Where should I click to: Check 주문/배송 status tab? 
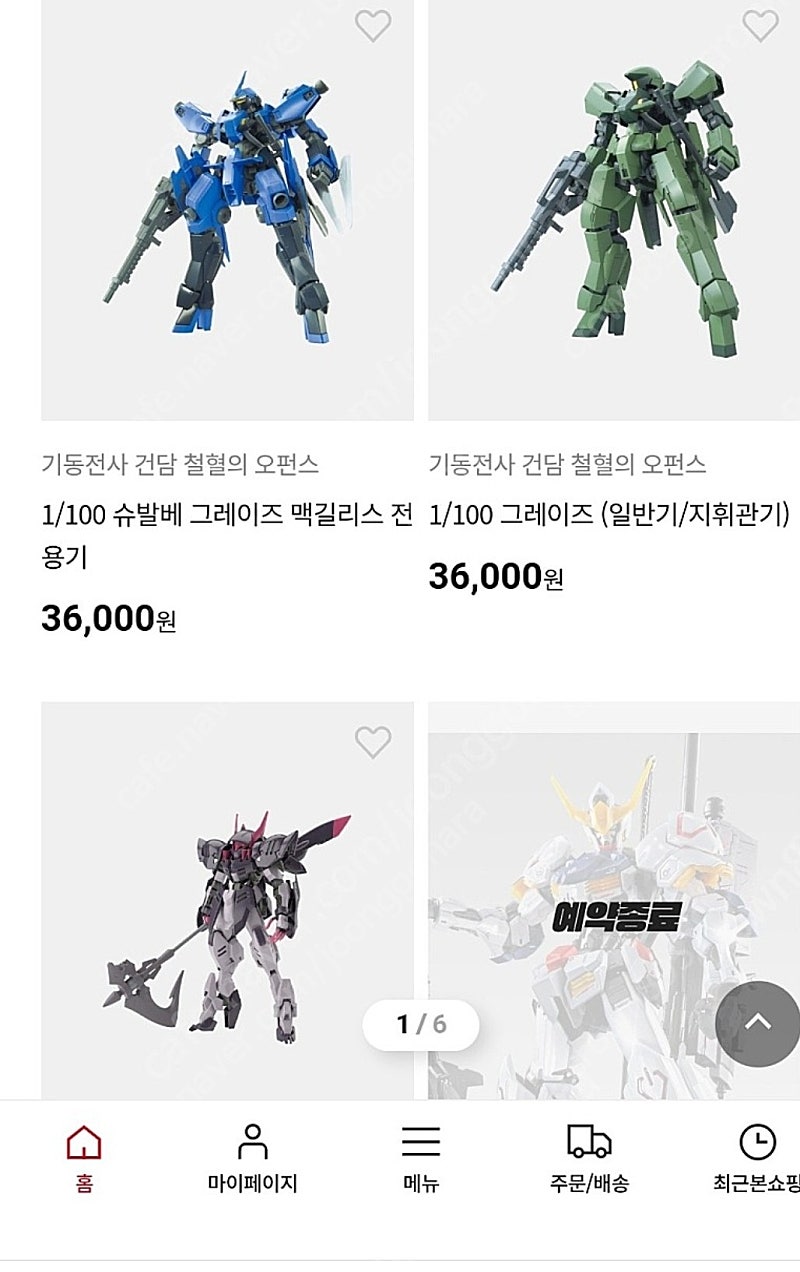click(x=589, y=1159)
